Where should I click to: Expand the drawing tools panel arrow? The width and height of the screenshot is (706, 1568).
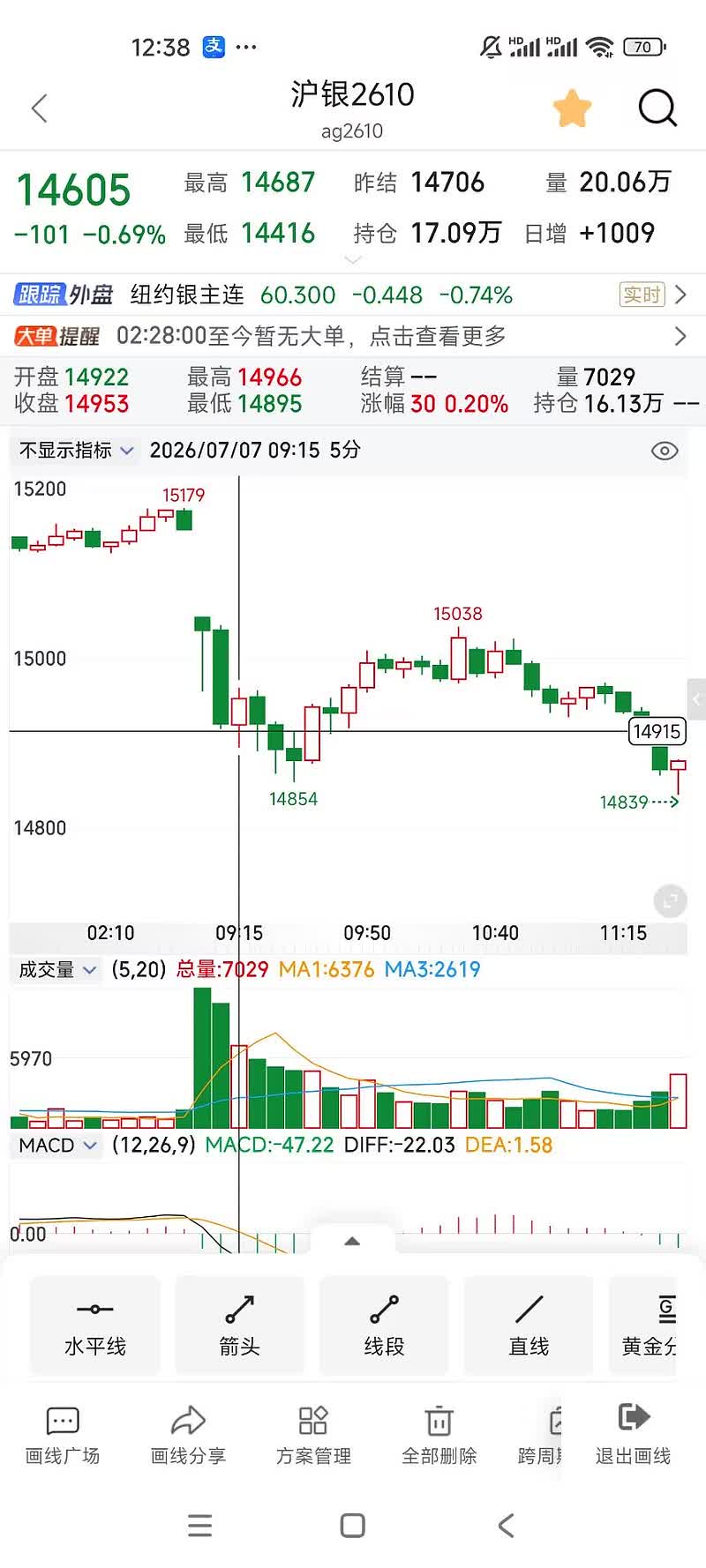pos(352,1241)
